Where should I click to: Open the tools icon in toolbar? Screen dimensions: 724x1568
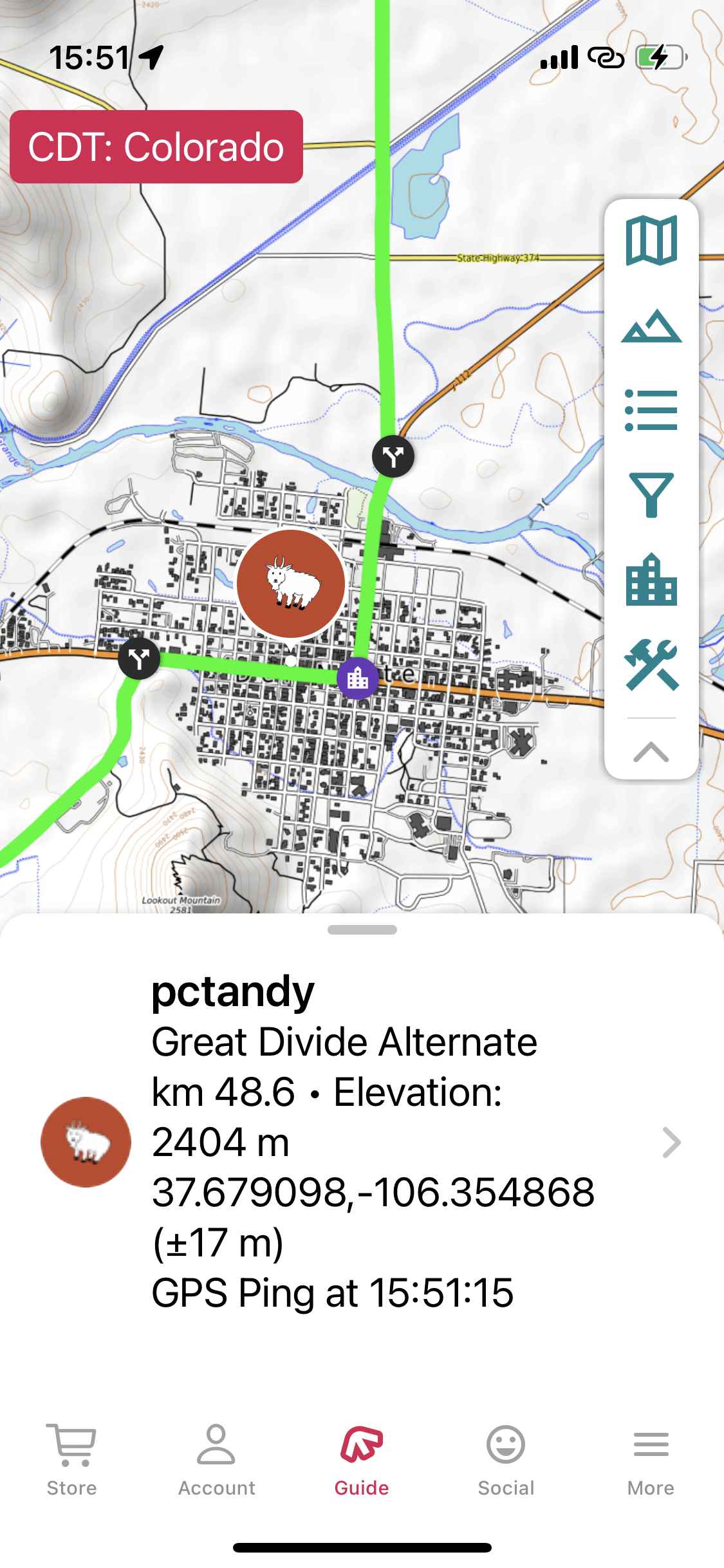[651, 665]
